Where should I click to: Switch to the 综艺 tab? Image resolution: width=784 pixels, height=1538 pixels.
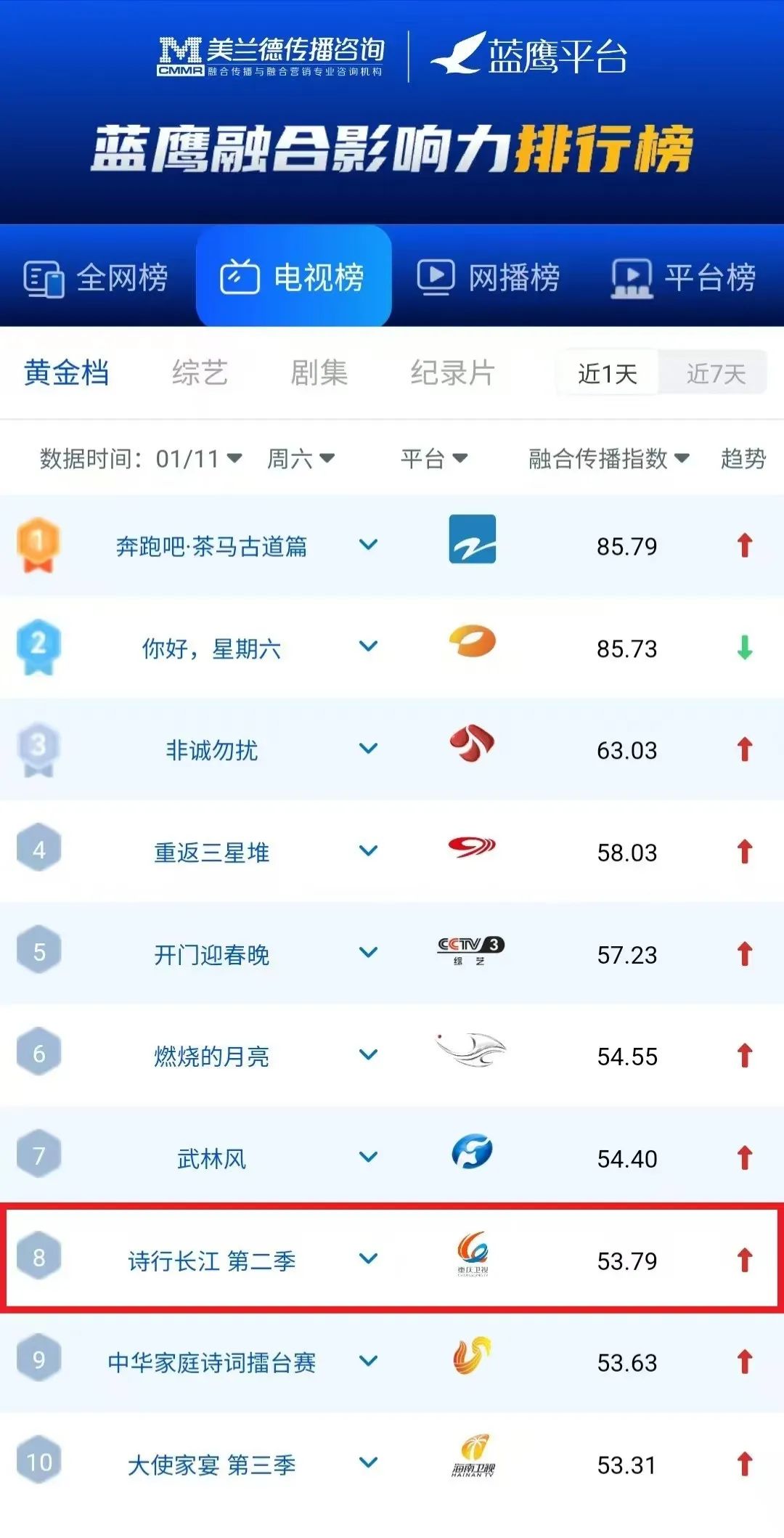point(202,373)
